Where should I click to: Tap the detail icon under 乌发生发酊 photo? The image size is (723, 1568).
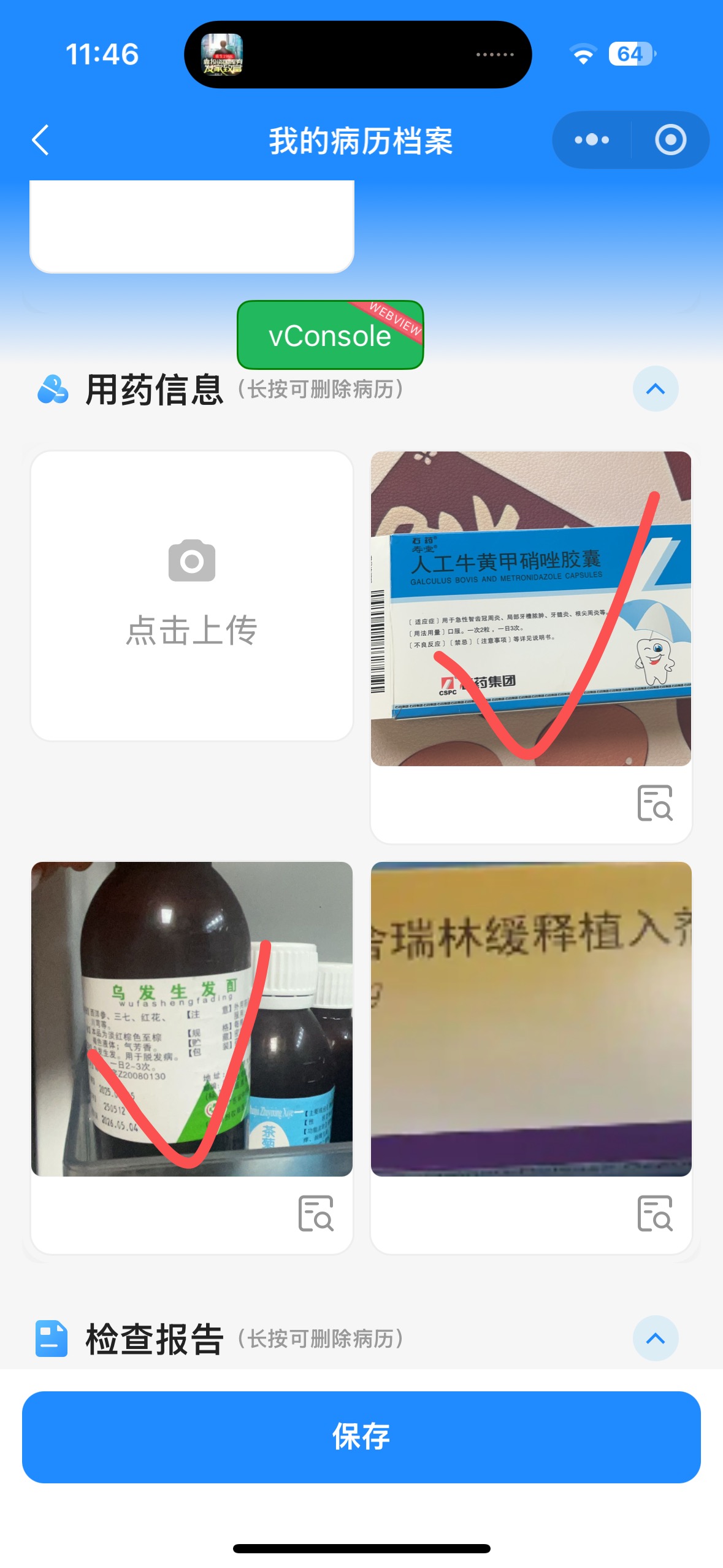pos(315,1213)
